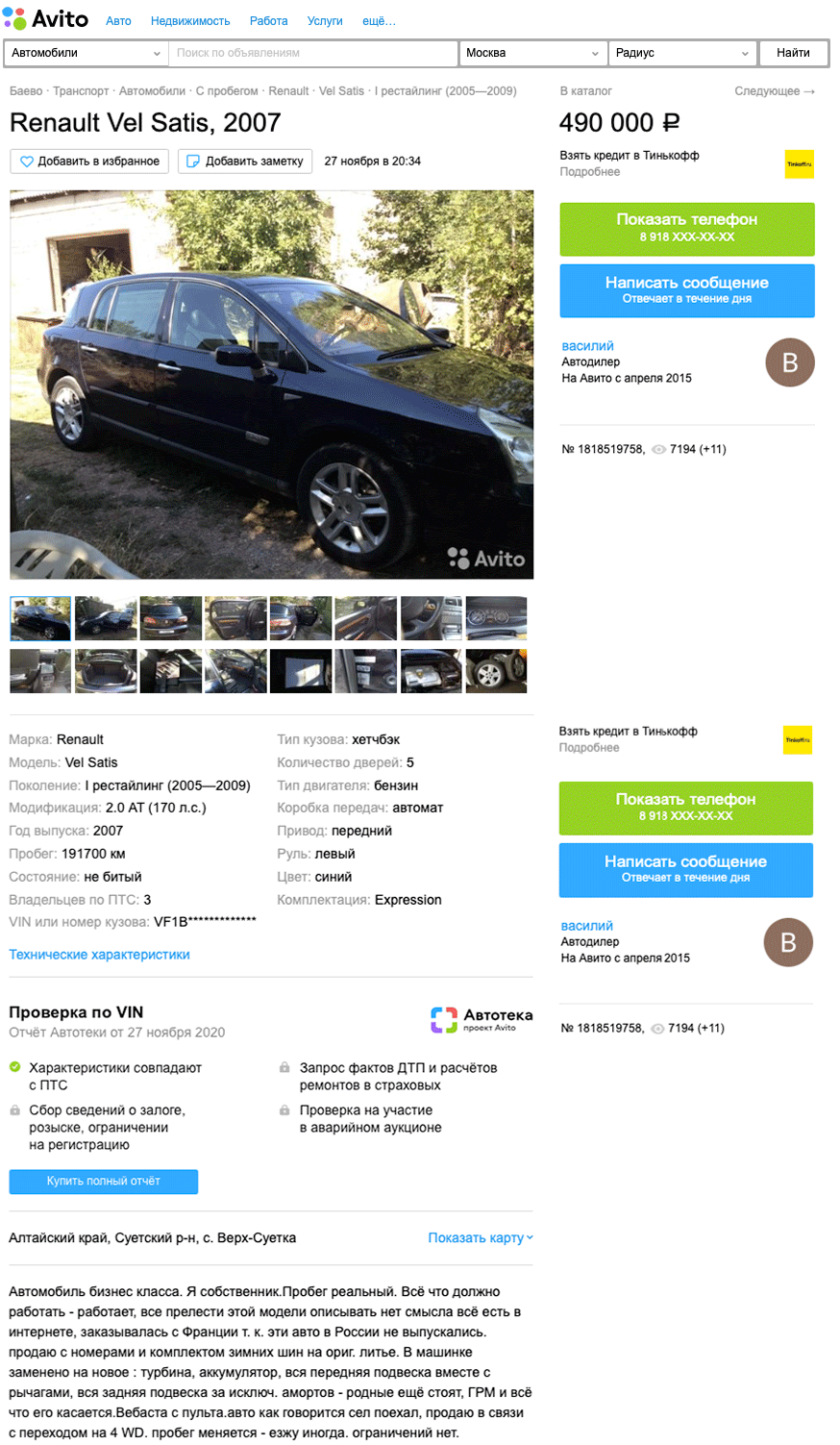Image resolution: width=840 pixels, height=1445 pixels.
Task: Go to the Следующее listing
Action: 775,91
